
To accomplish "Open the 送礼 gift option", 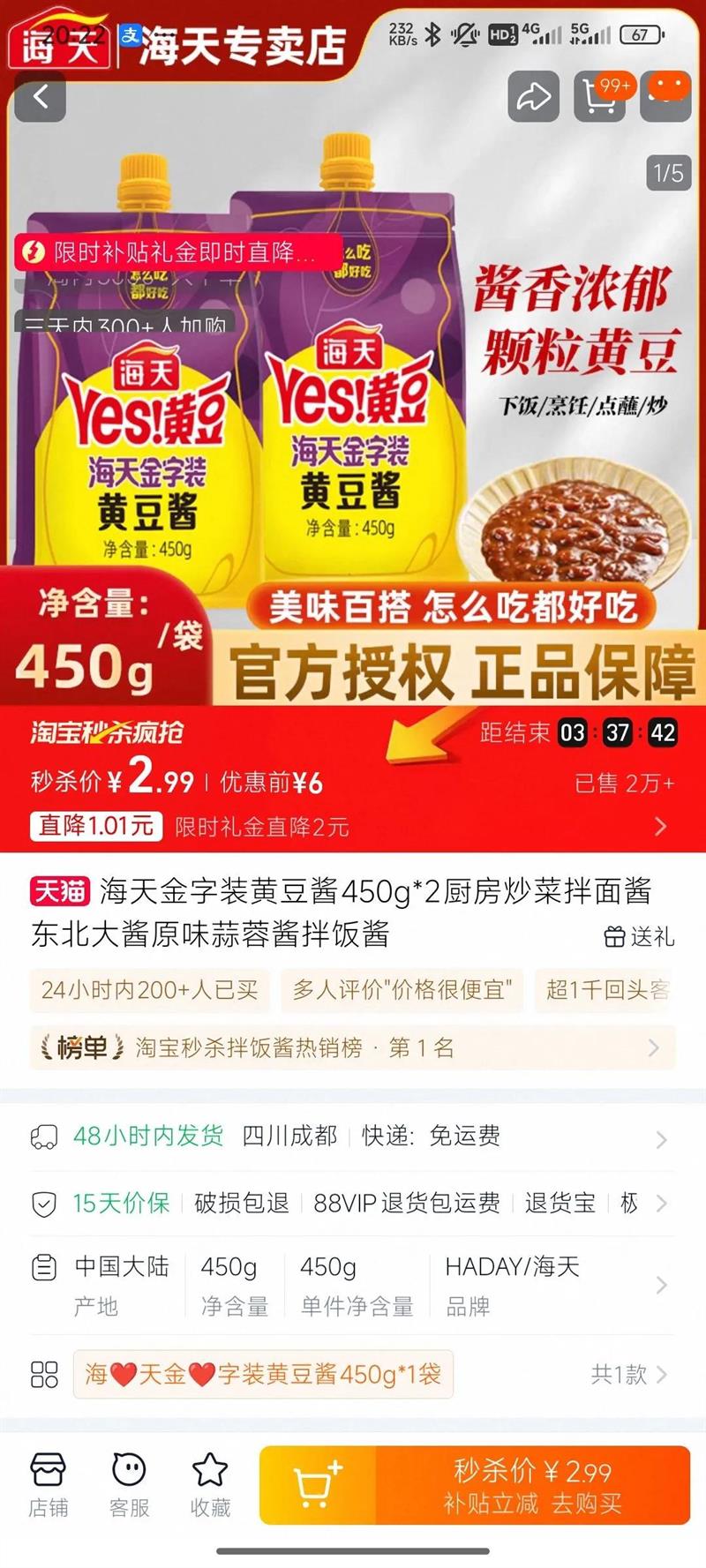I will (x=640, y=936).
